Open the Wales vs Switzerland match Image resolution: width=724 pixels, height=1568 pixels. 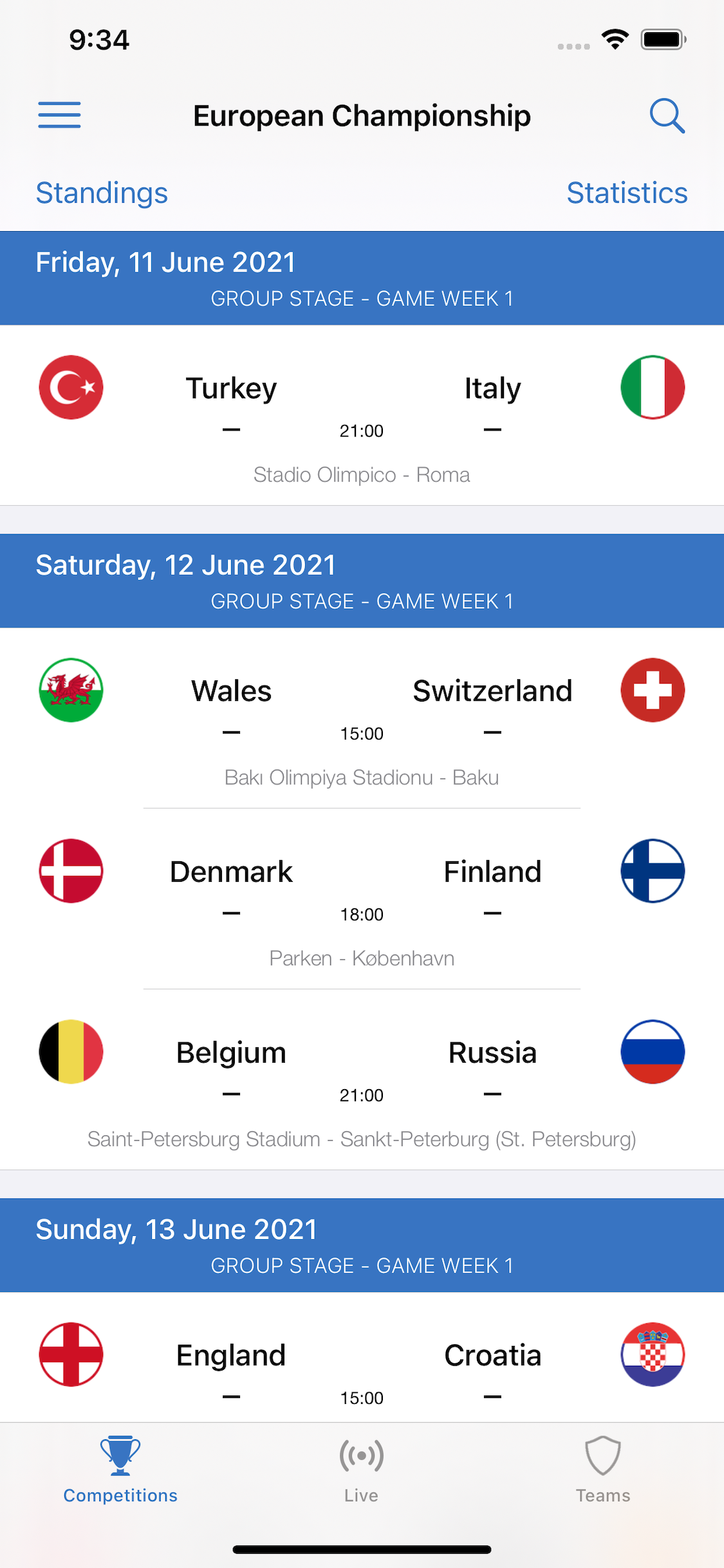pos(362,718)
